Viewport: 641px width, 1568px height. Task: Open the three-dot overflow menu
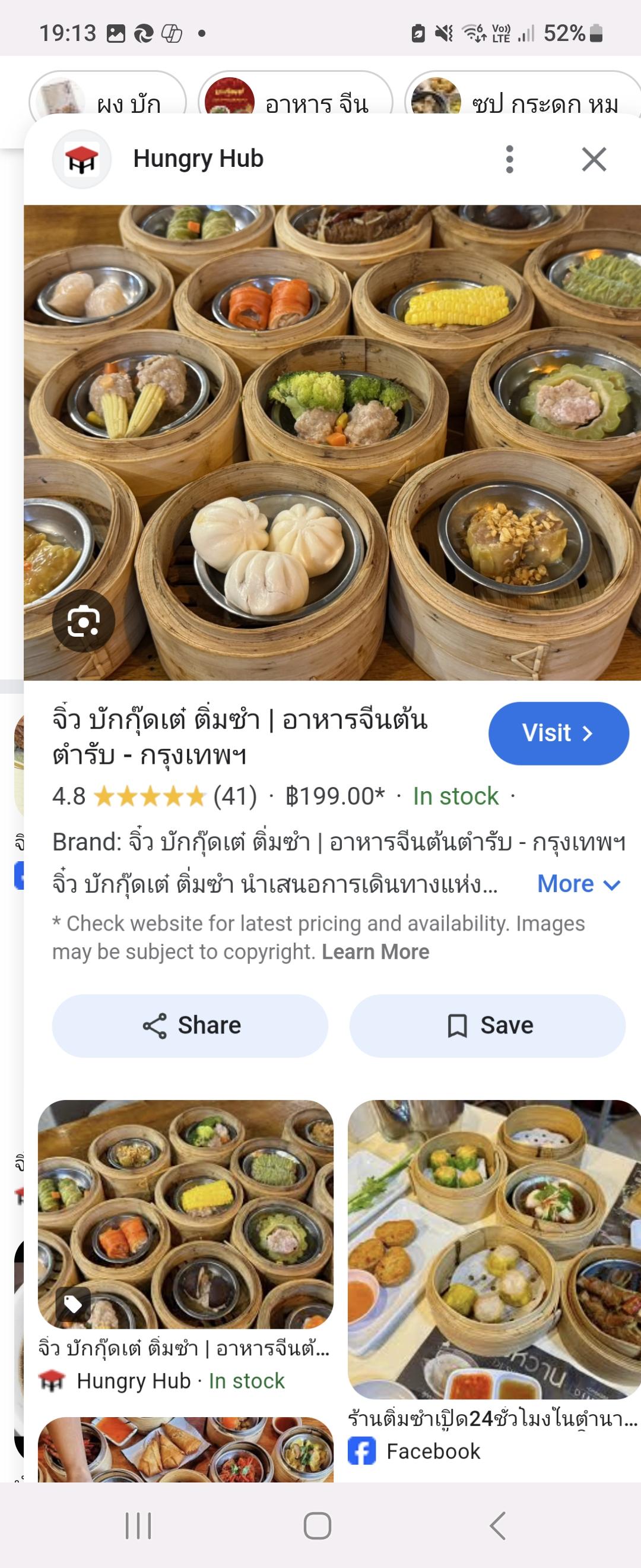(x=510, y=159)
